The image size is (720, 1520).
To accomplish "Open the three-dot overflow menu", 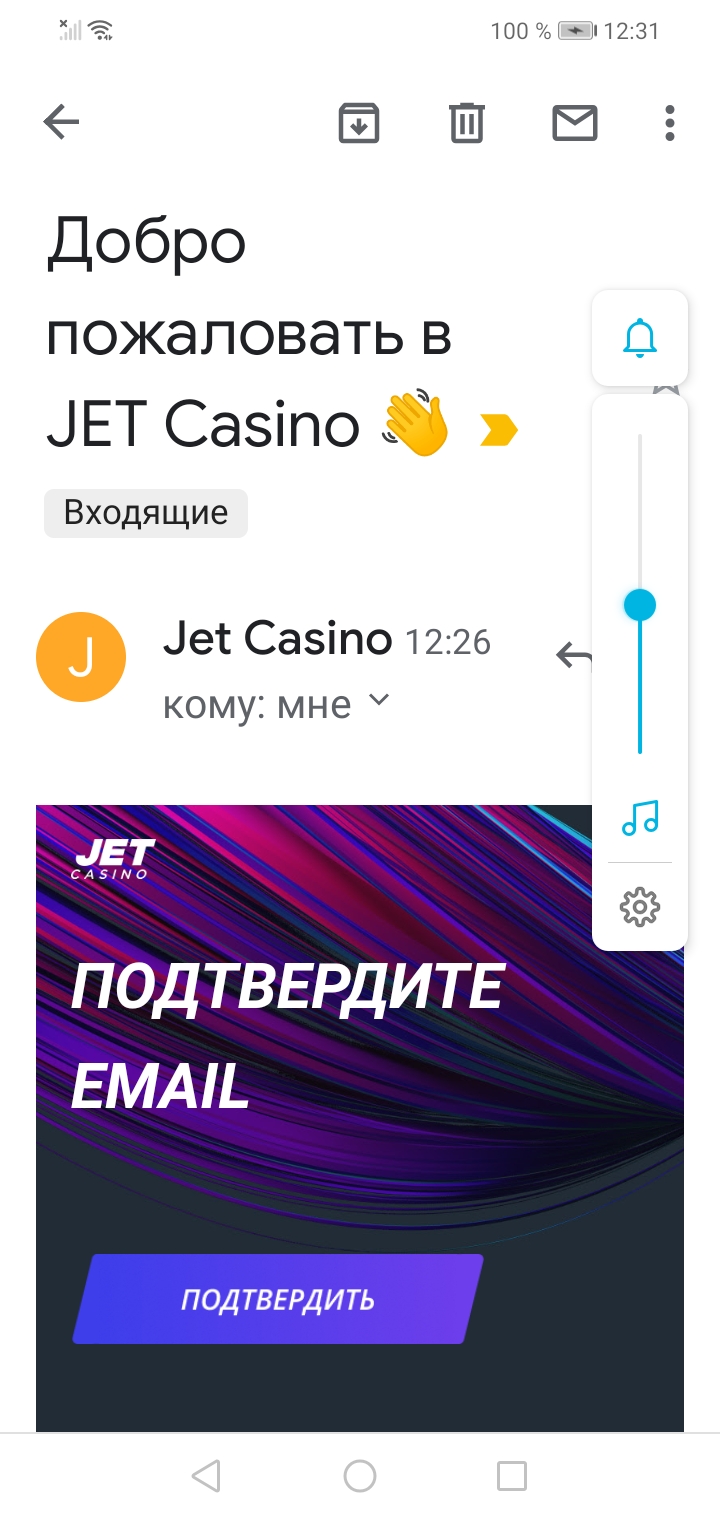I will pos(669,123).
